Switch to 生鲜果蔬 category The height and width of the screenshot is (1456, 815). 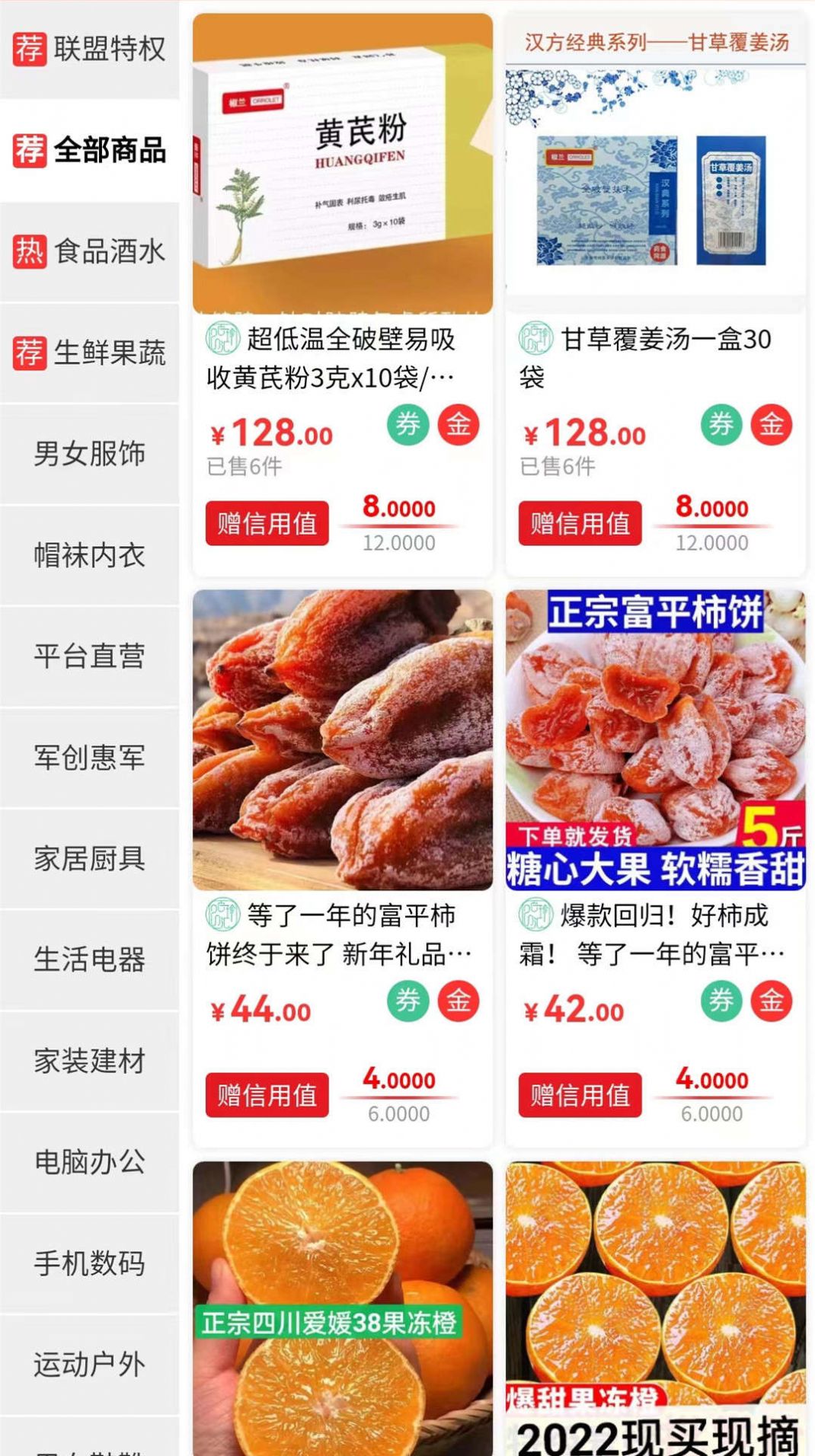coord(89,353)
